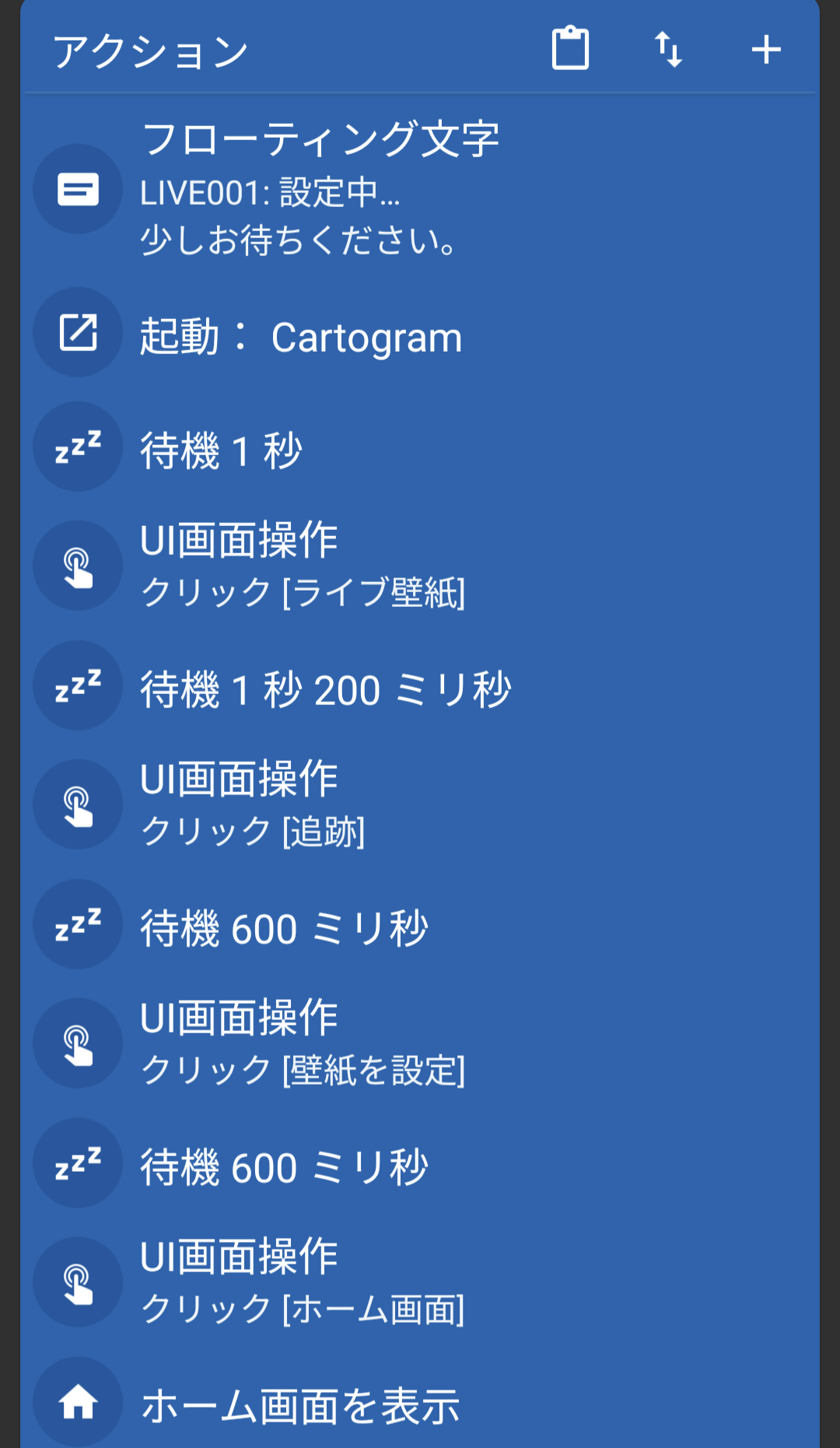The height and width of the screenshot is (1448, 840).
Task: Tap the reorder actions arrows icon
Action: point(668,49)
